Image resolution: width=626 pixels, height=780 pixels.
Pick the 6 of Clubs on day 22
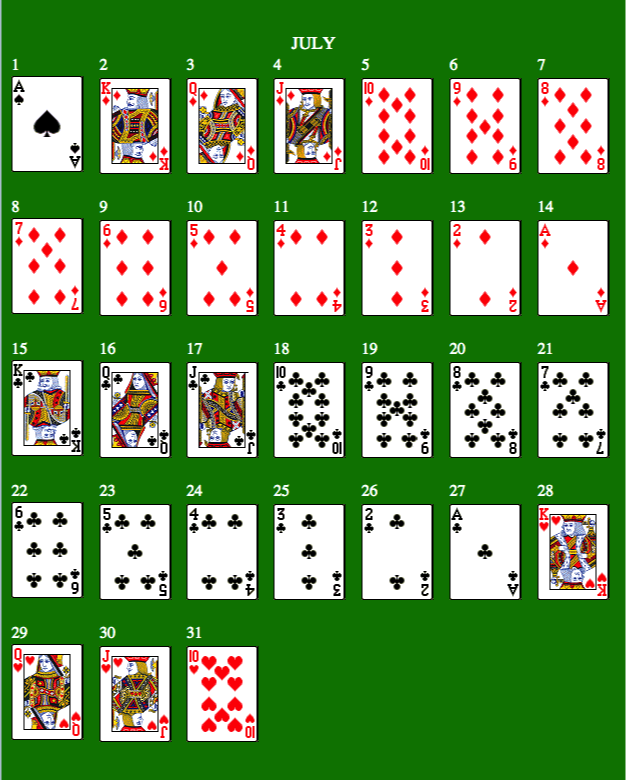pyautogui.click(x=47, y=551)
